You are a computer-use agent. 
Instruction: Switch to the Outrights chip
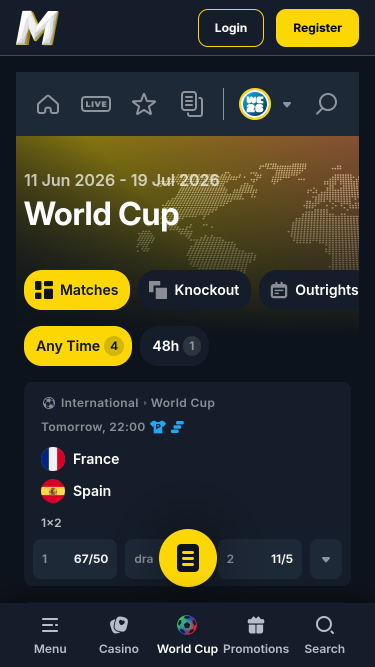point(309,290)
